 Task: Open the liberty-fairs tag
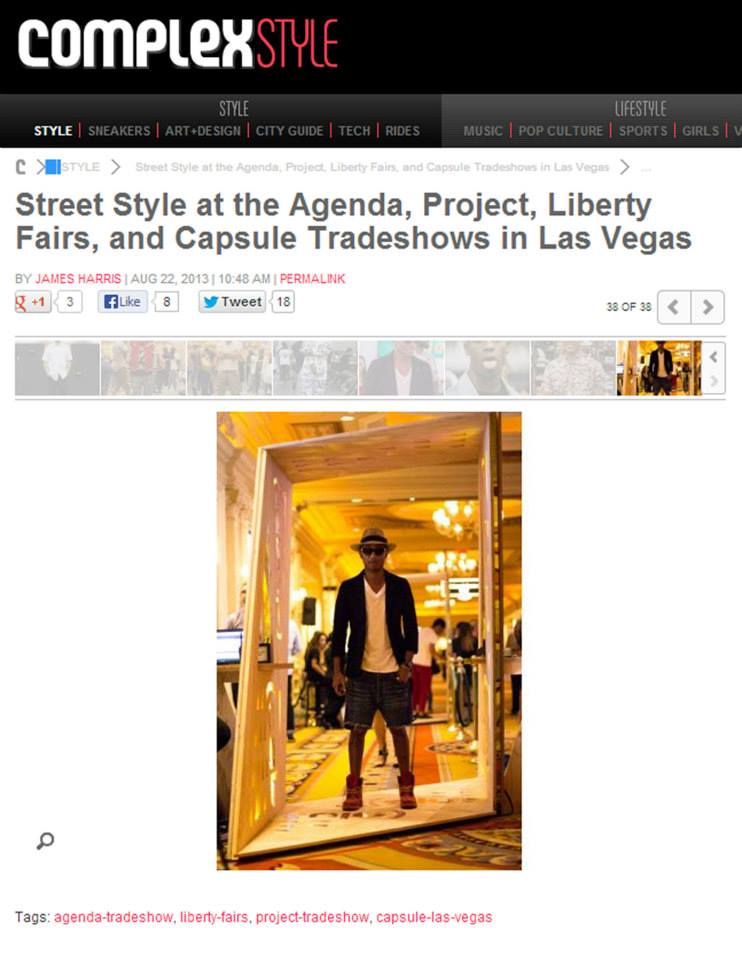coord(213,917)
